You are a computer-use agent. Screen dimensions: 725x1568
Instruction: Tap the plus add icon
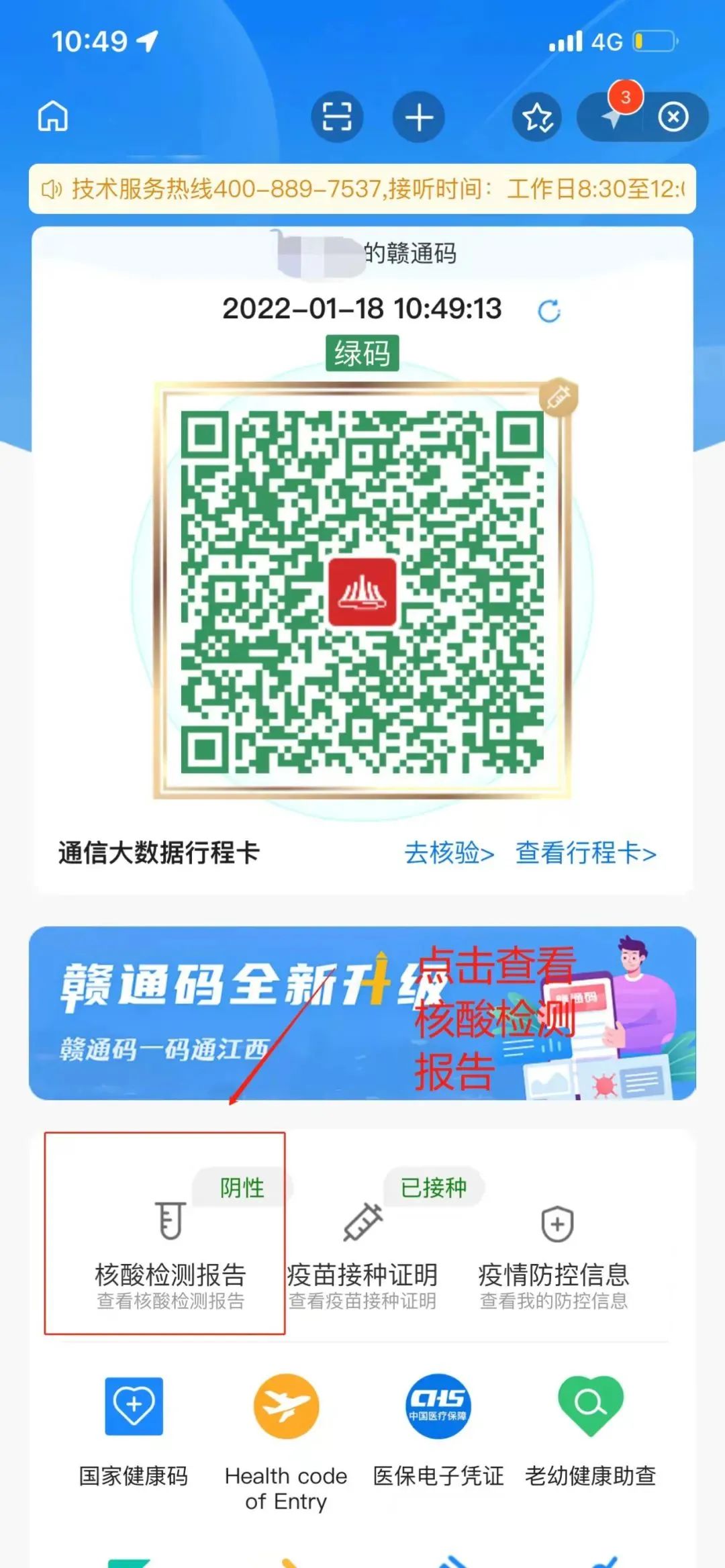coord(419,117)
